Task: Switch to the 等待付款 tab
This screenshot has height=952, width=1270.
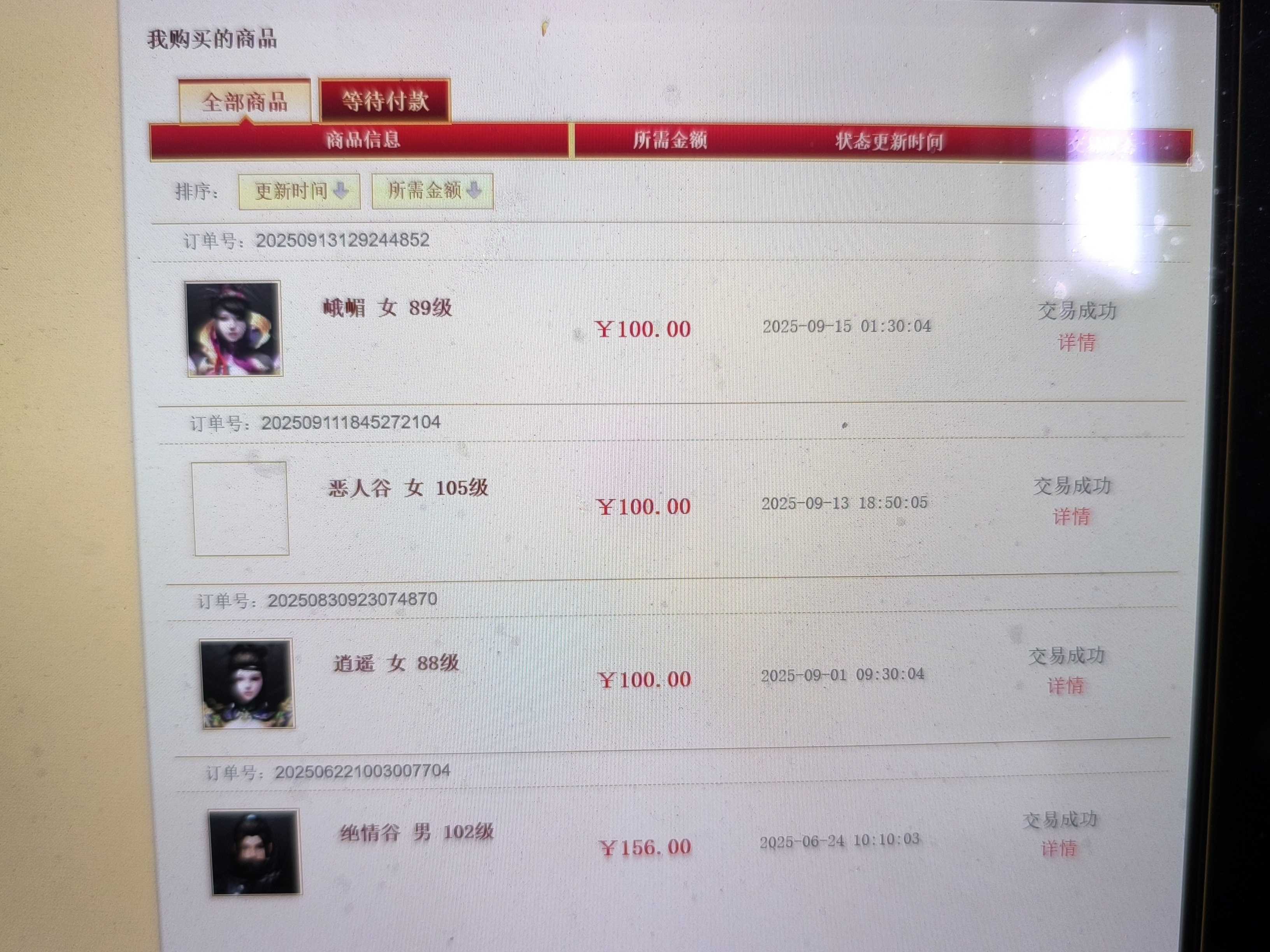Action: coord(385,101)
